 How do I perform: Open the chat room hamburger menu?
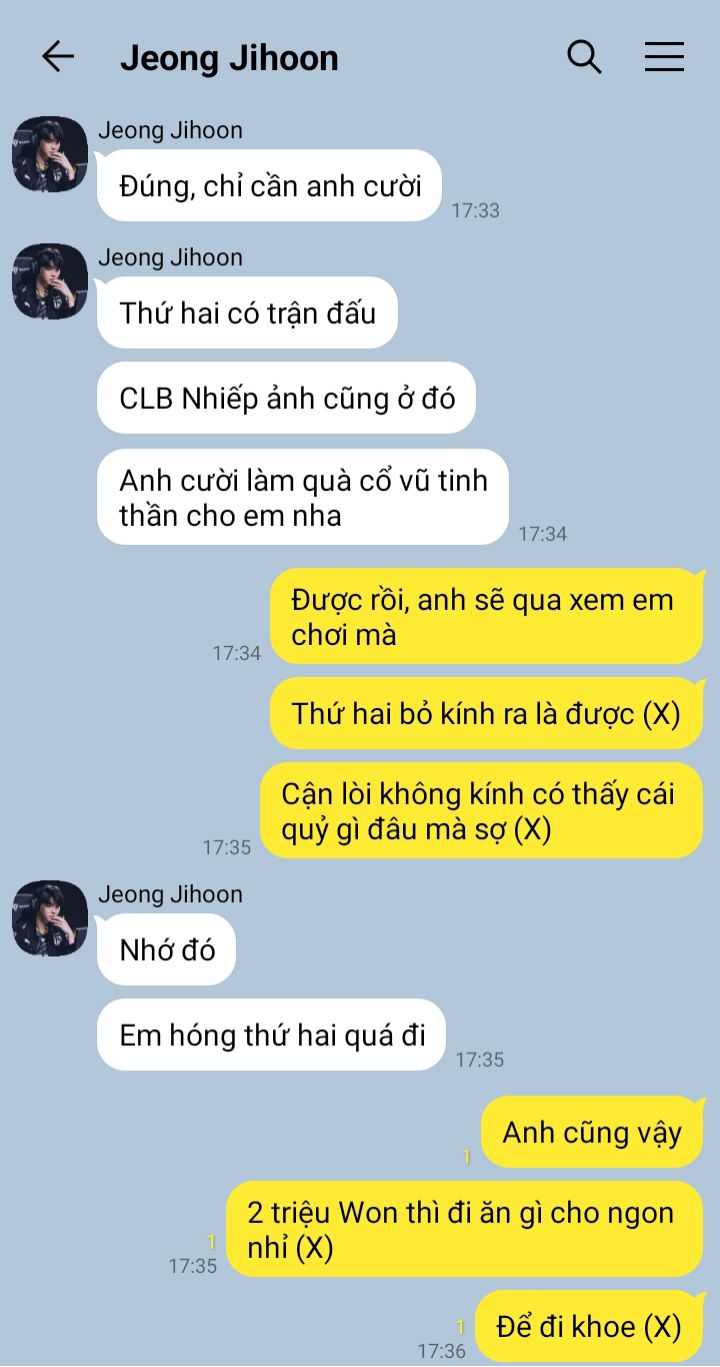tap(664, 57)
